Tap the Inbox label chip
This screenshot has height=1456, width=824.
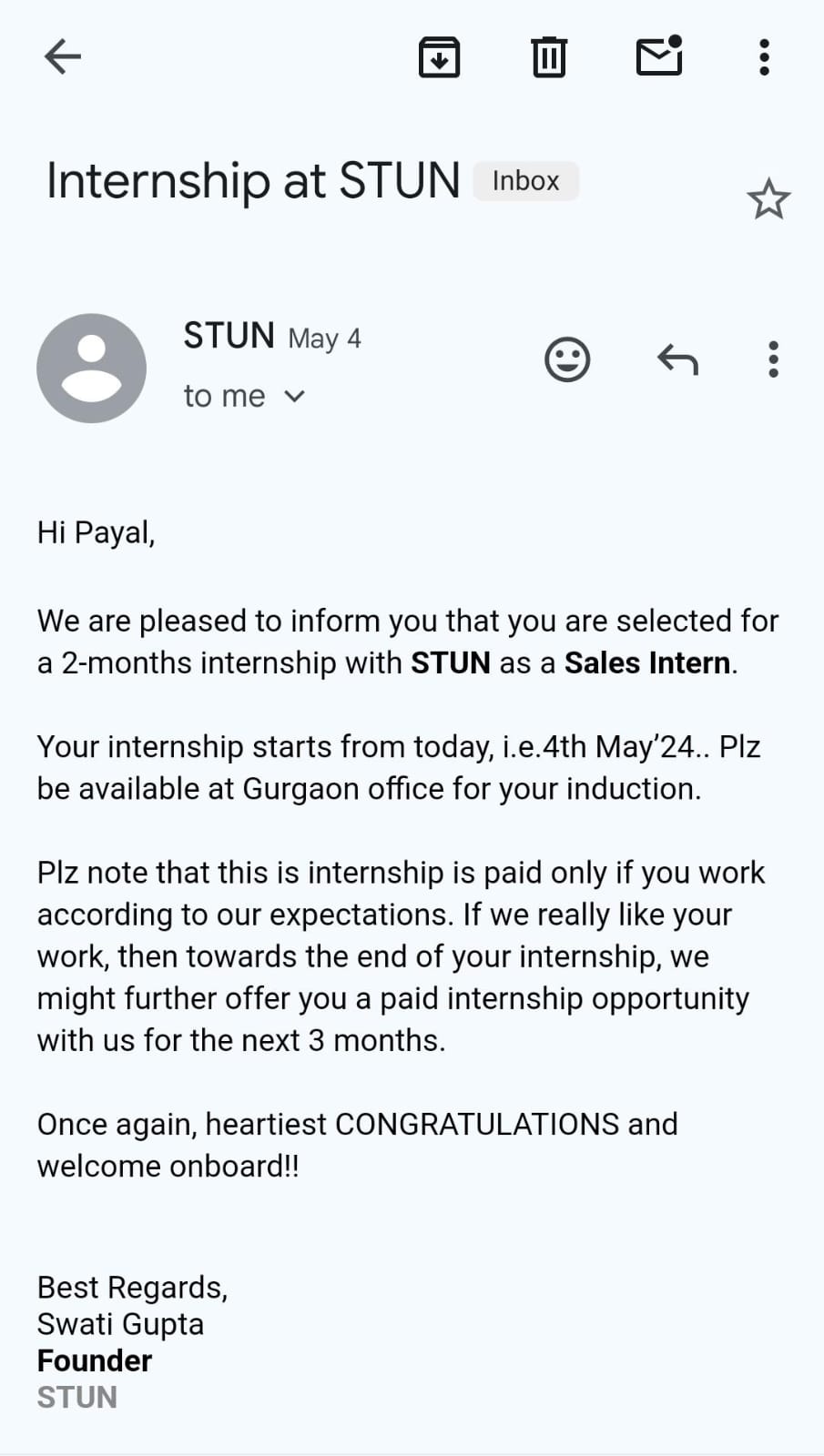point(525,181)
